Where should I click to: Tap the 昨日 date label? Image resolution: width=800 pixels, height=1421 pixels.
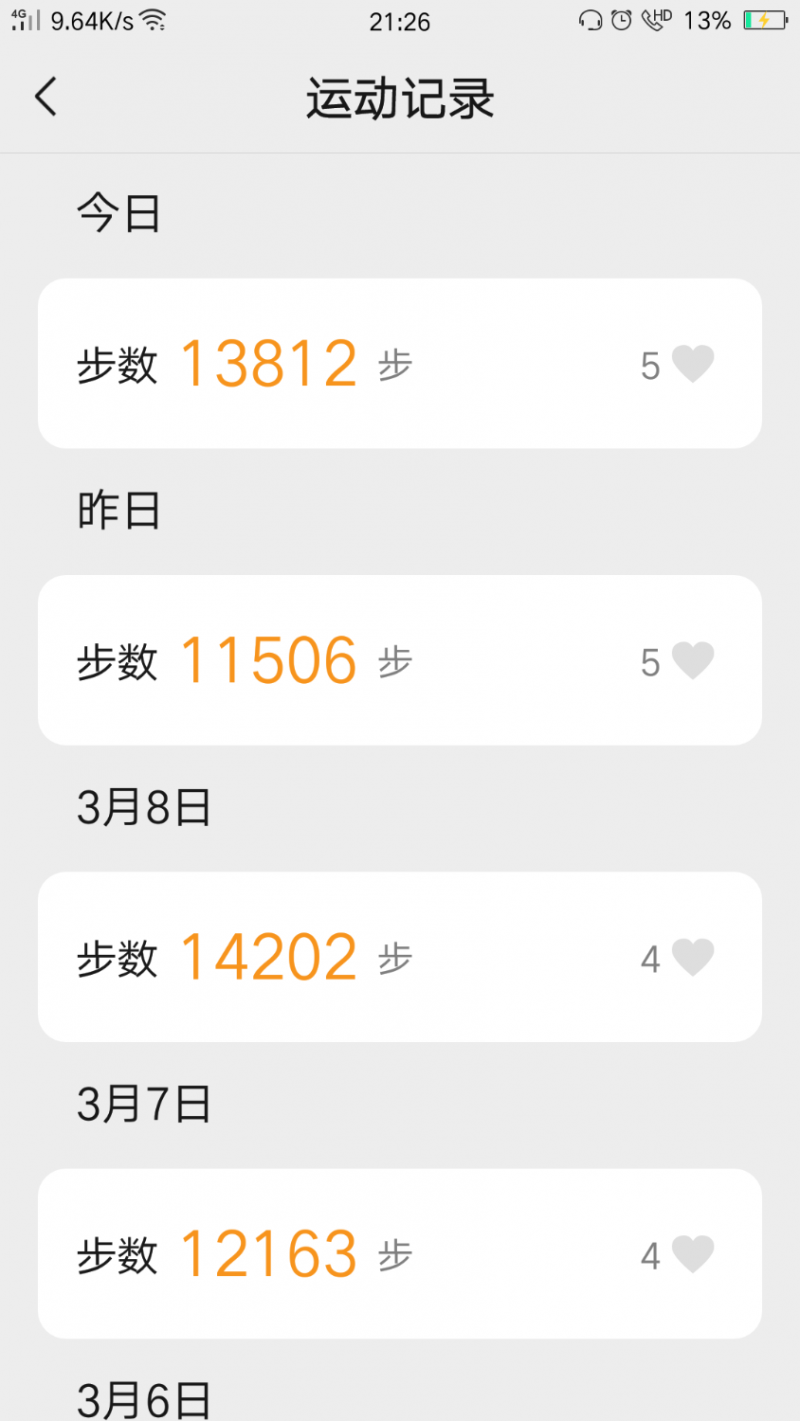click(x=119, y=509)
